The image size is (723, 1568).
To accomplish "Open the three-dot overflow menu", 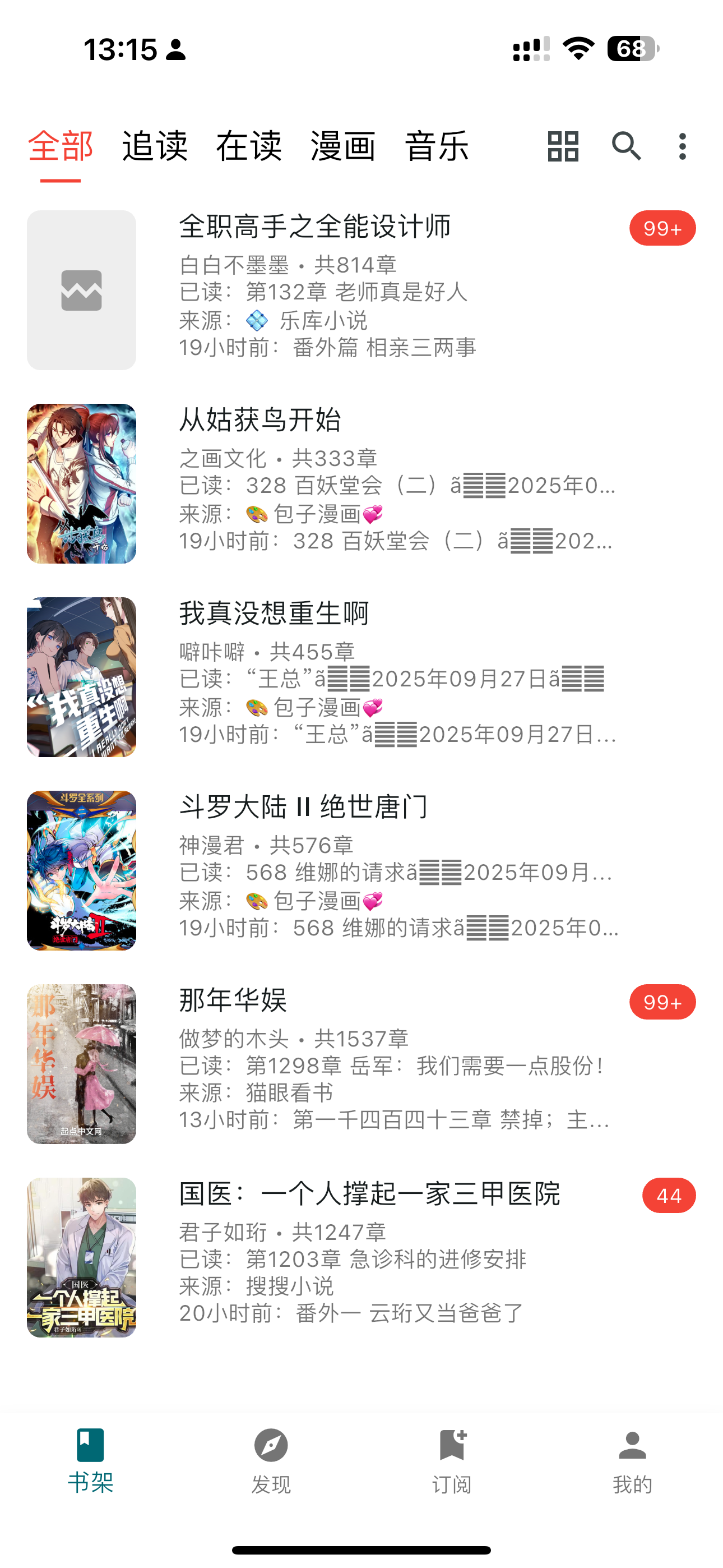I will pyautogui.click(x=682, y=147).
